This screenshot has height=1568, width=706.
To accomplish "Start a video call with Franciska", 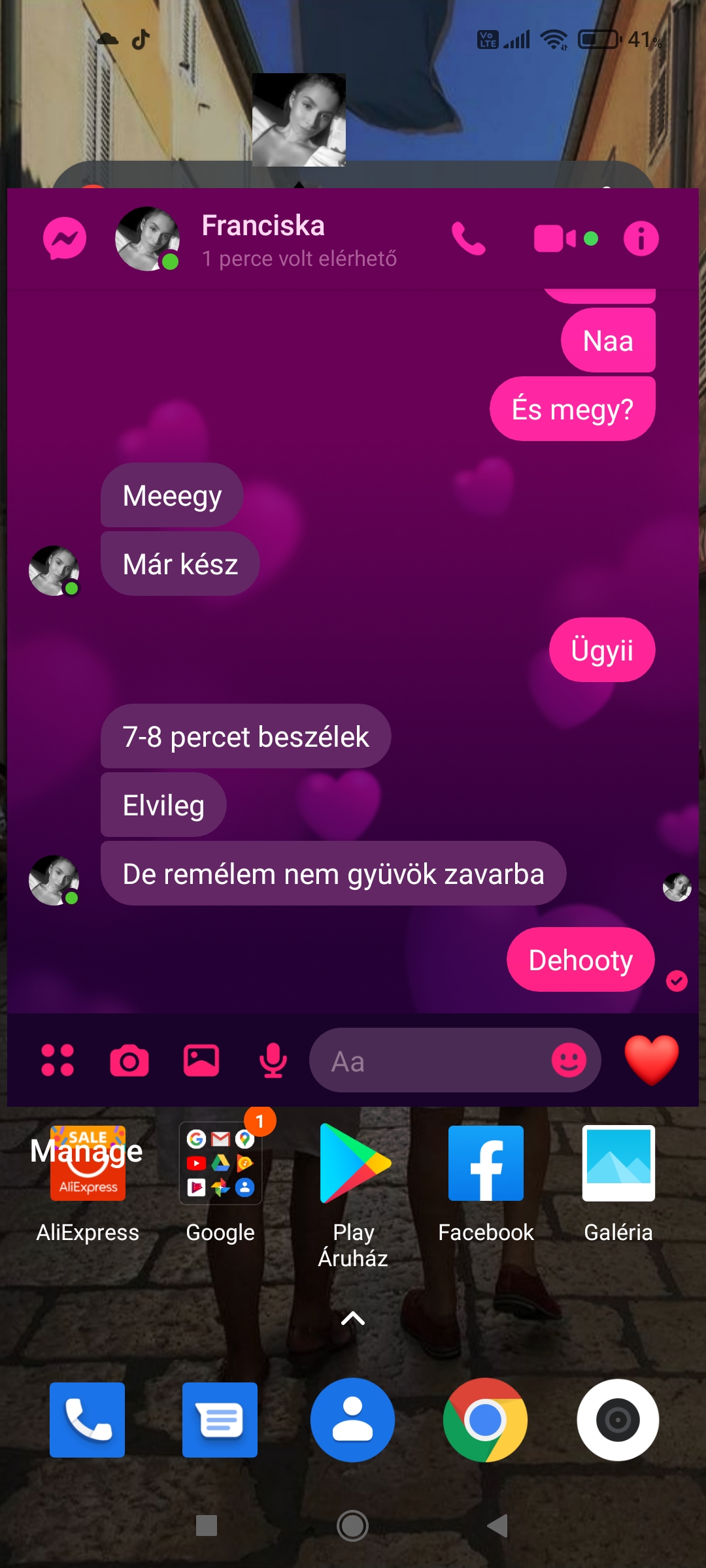I will tap(556, 238).
